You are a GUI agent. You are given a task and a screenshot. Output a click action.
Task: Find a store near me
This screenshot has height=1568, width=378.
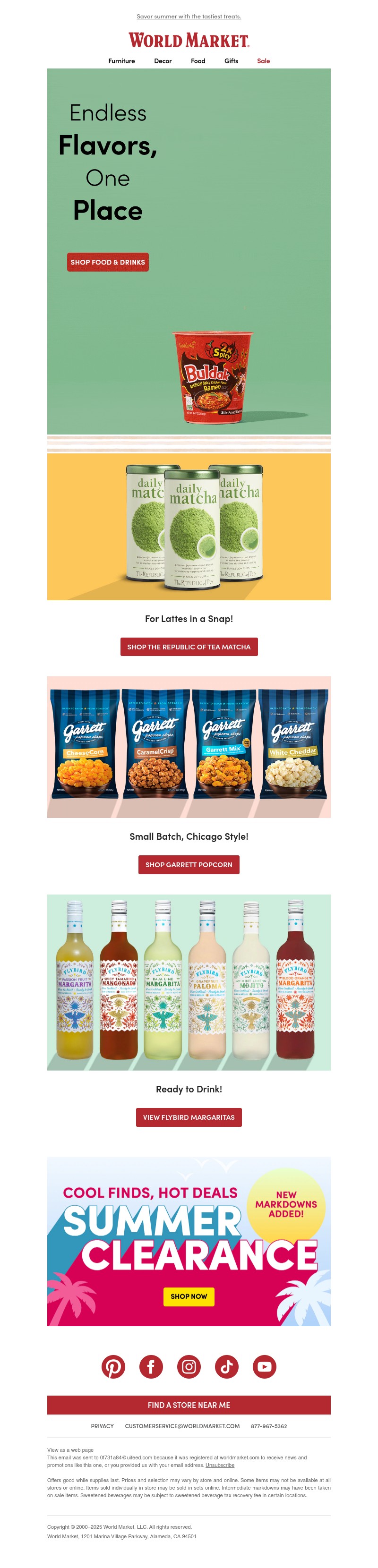pyautogui.click(x=189, y=1405)
